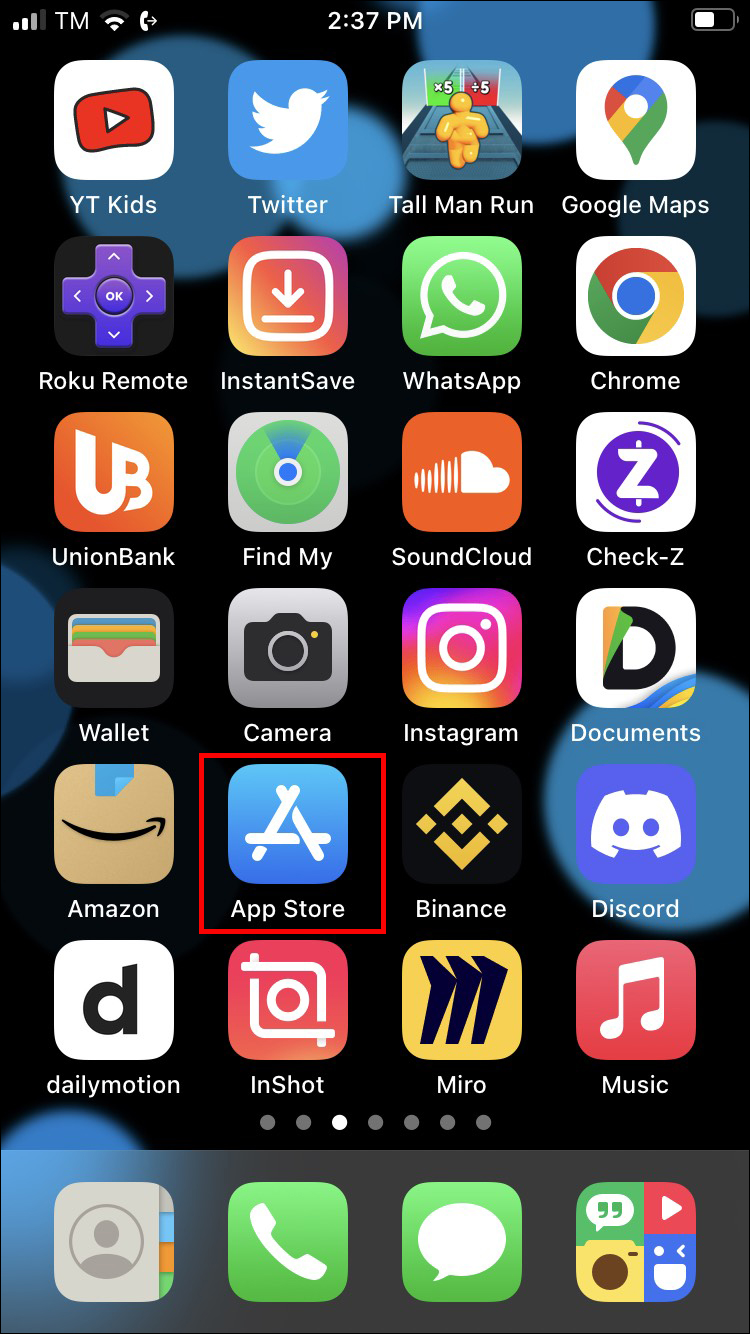Launch YT Kids

point(114,120)
